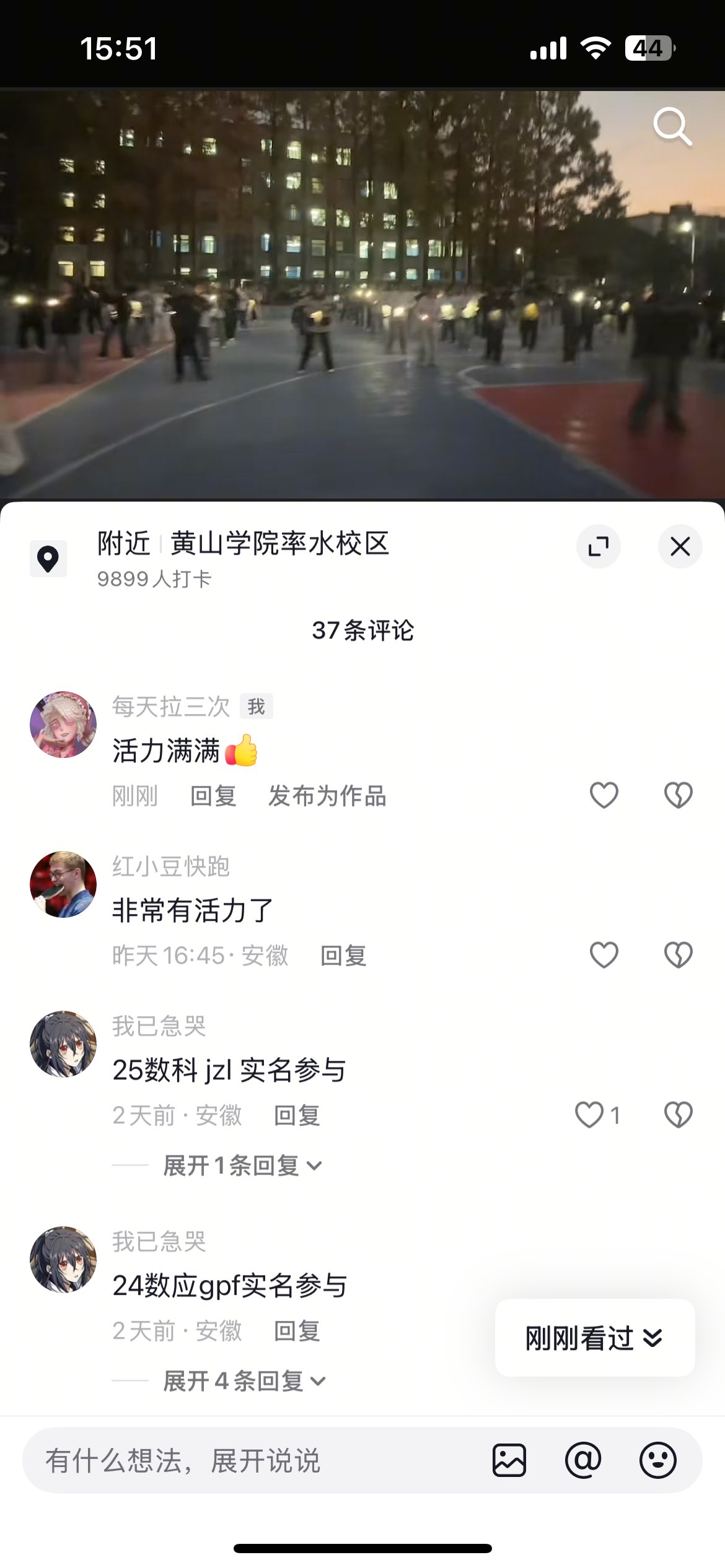Dislike the comment 25数科 jzl 实名参与

pos(678,1115)
